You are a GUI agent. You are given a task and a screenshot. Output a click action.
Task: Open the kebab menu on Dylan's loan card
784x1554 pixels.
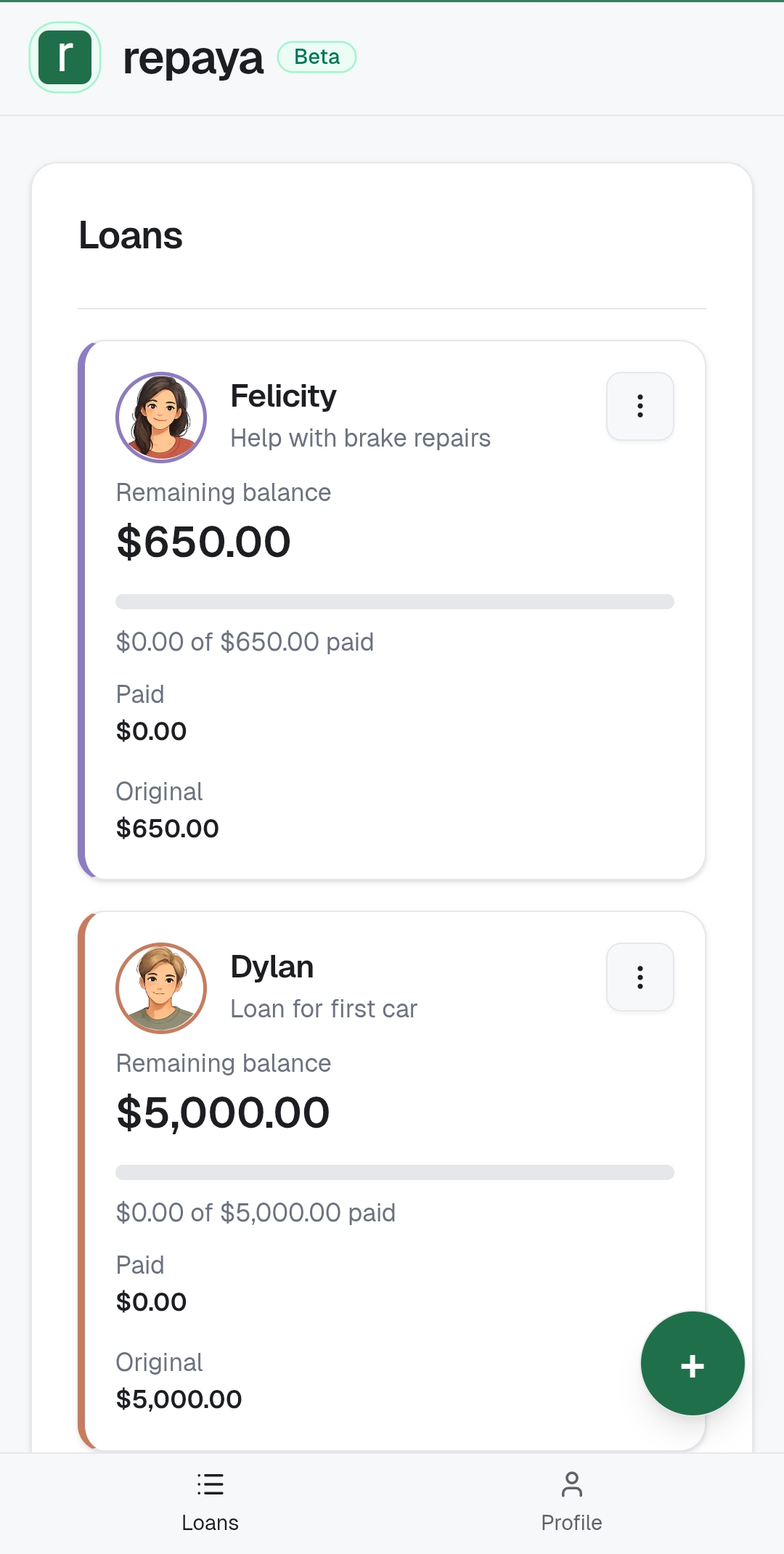640,977
